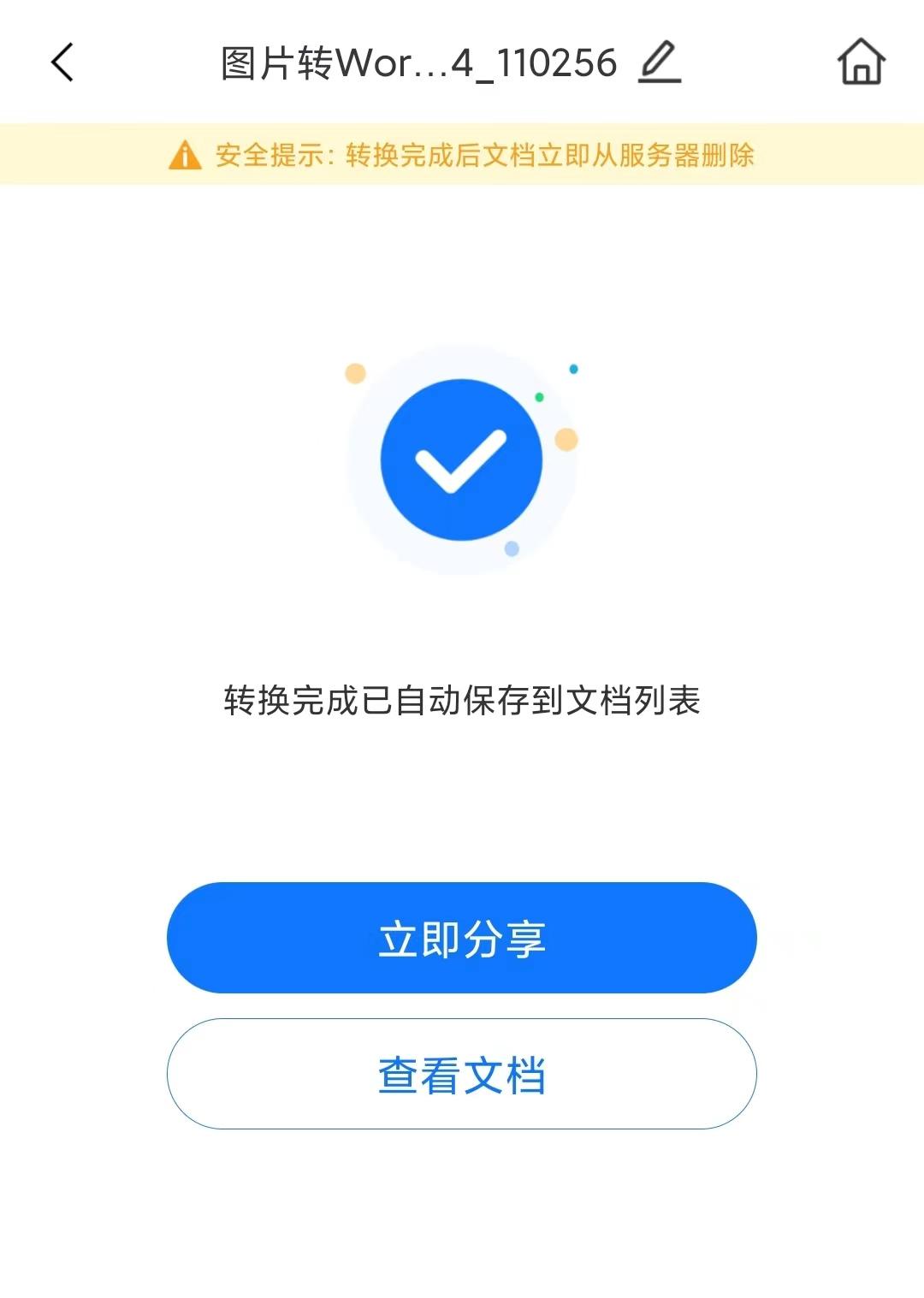Select the filename 图片转Wor...4_110256

pyautogui.click(x=419, y=63)
